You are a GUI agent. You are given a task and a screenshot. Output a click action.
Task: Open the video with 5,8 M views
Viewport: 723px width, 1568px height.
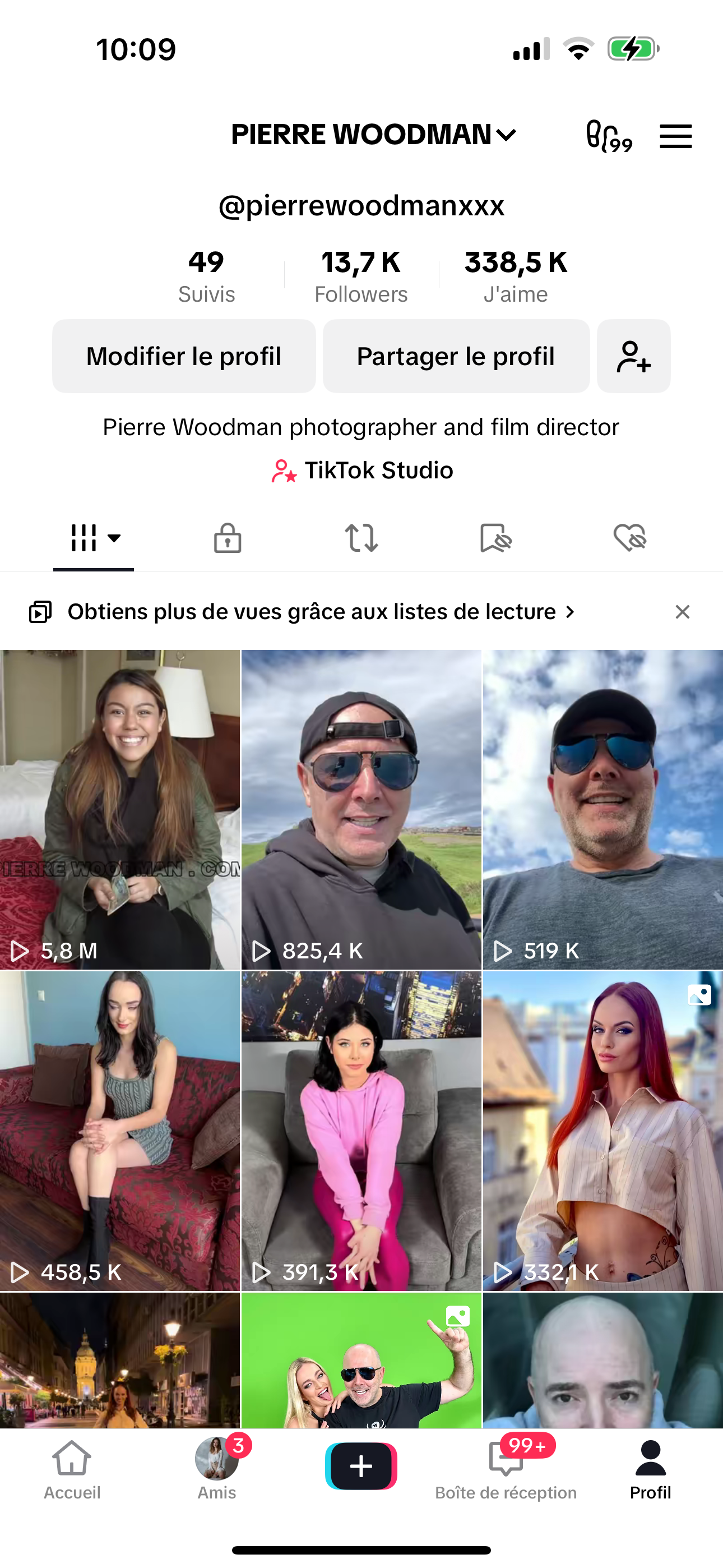(120, 810)
